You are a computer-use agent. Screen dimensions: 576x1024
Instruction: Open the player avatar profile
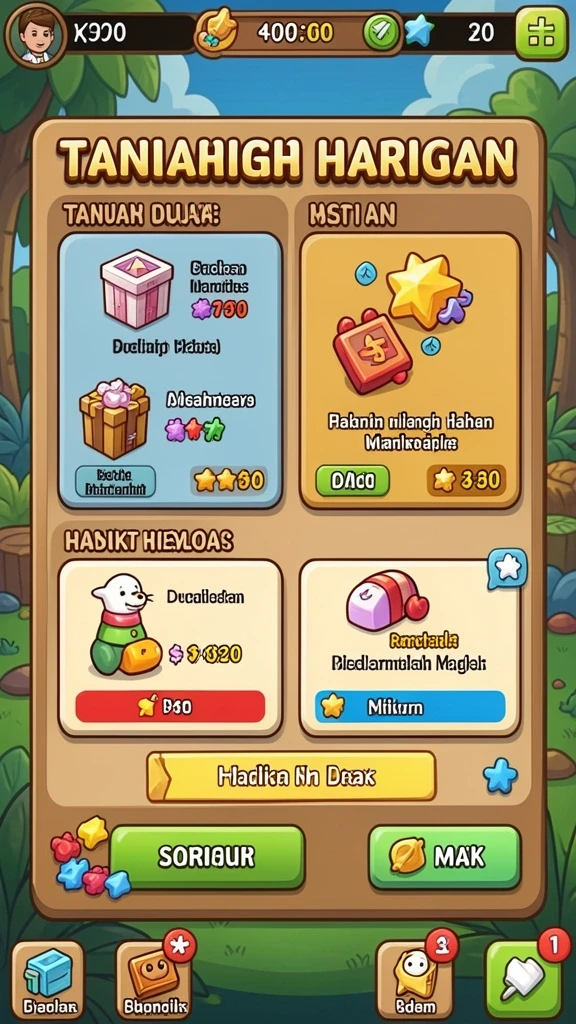(x=35, y=34)
